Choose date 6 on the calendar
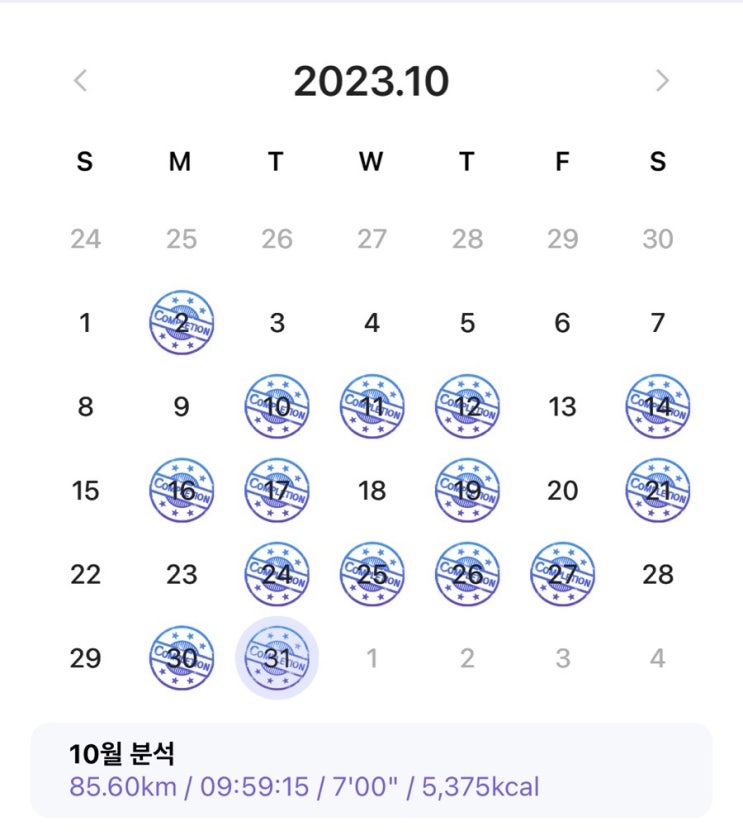Viewport: 743px width, 840px height. (x=562, y=322)
